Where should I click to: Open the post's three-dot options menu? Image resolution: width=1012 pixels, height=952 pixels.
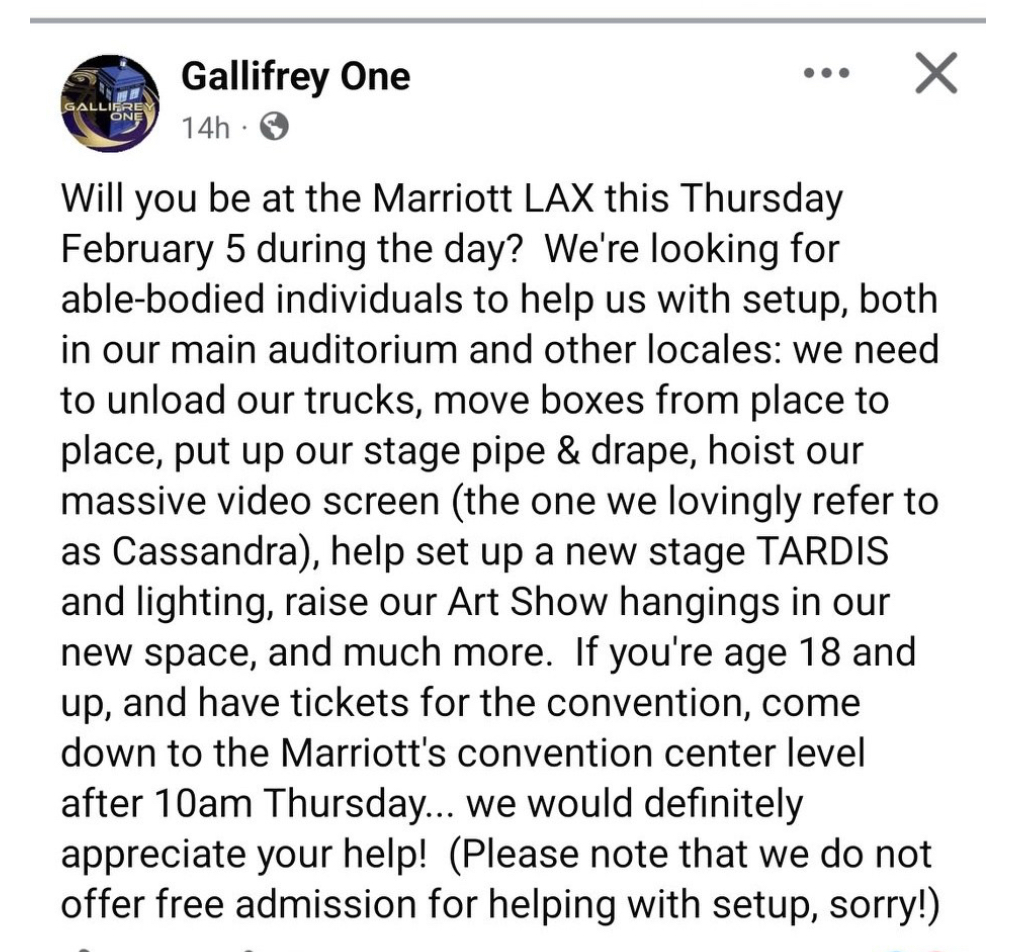[x=827, y=74]
